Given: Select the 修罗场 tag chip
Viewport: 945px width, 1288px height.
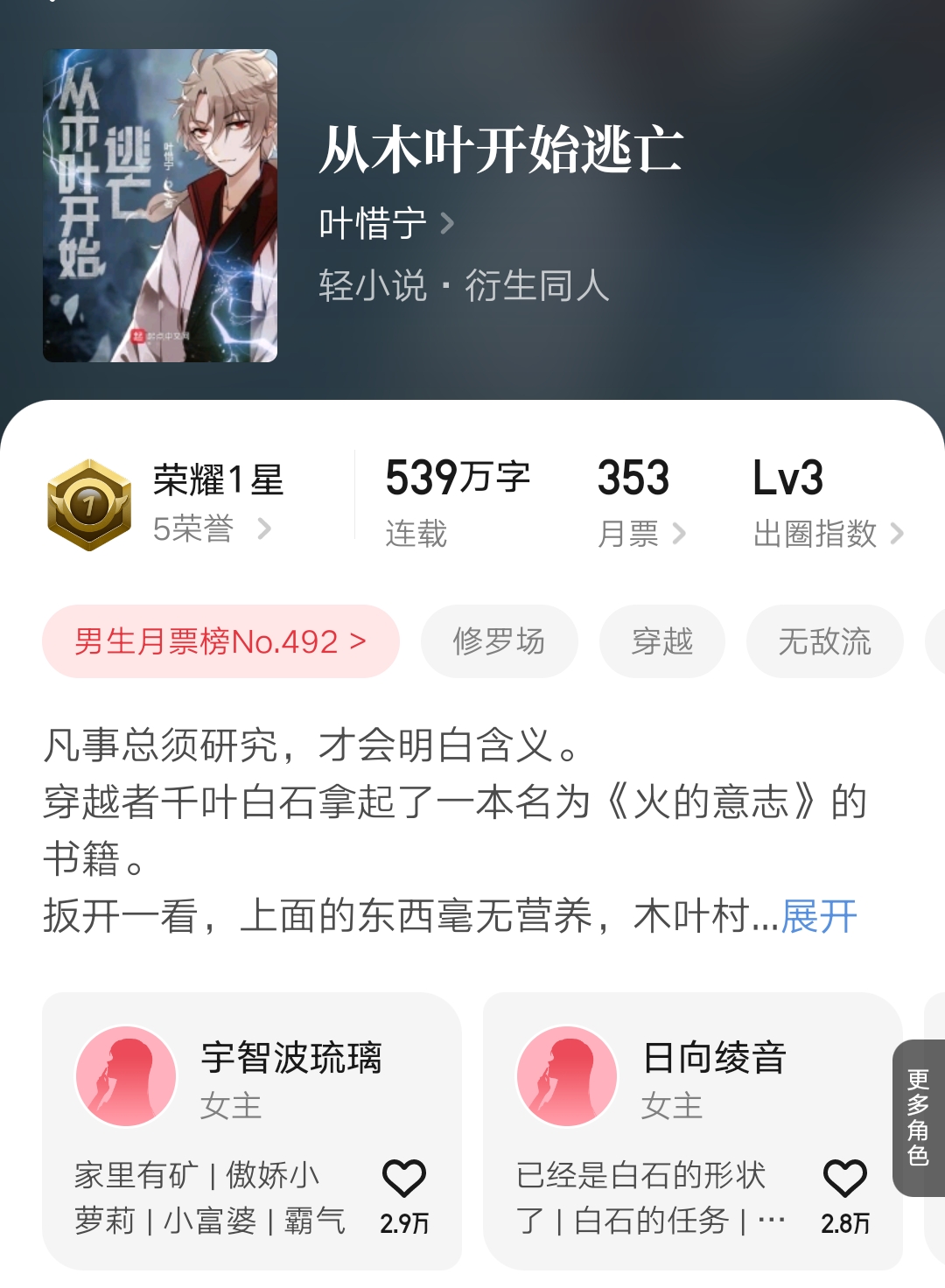Looking at the screenshot, I should coord(499,641).
